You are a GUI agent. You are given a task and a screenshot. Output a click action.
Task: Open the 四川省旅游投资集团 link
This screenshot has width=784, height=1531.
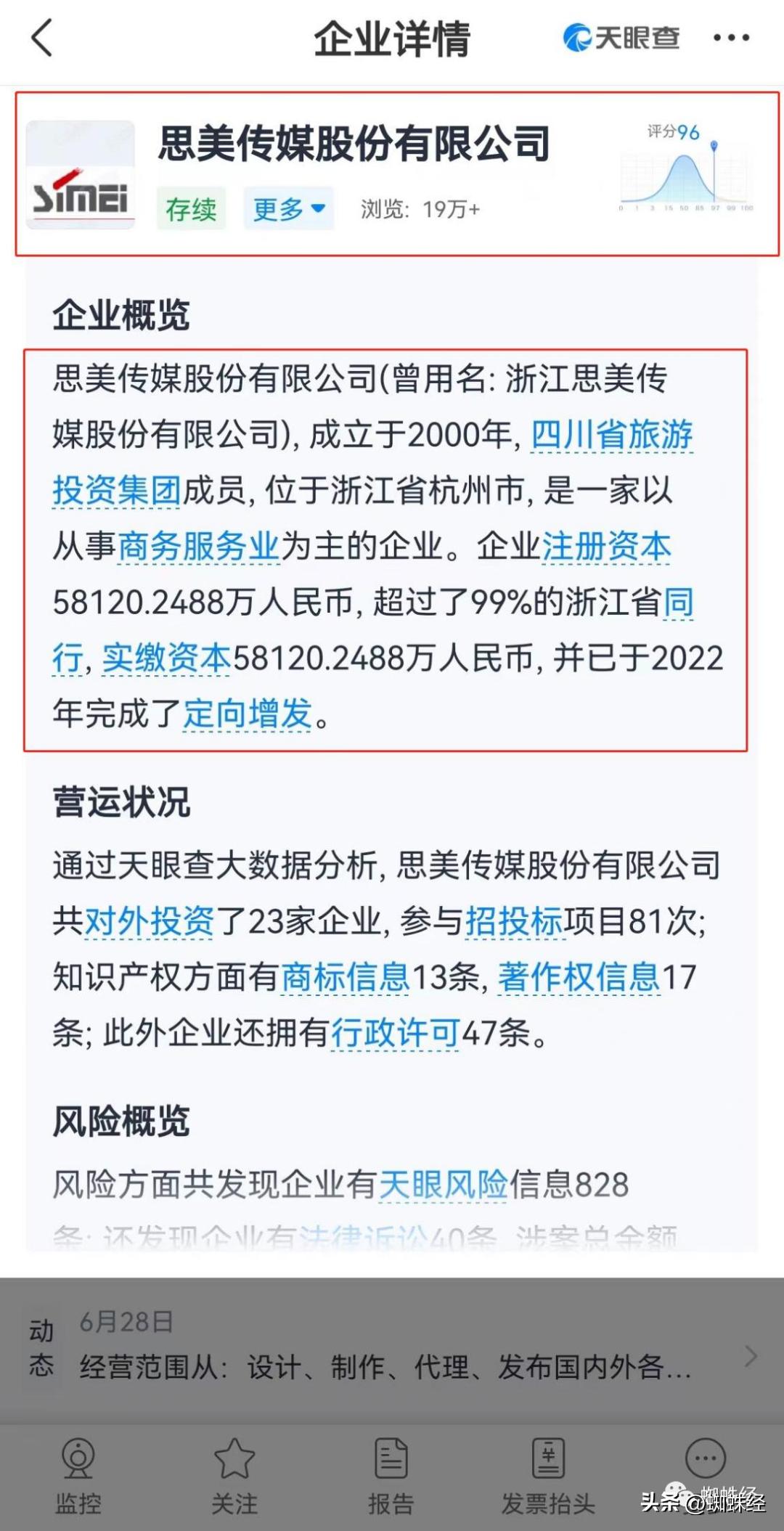point(613,436)
